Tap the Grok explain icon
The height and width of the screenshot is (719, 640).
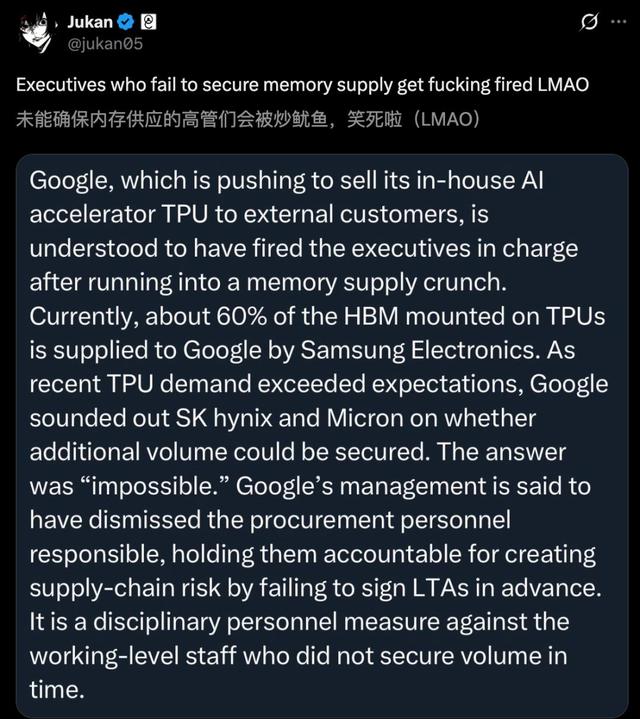[590, 22]
